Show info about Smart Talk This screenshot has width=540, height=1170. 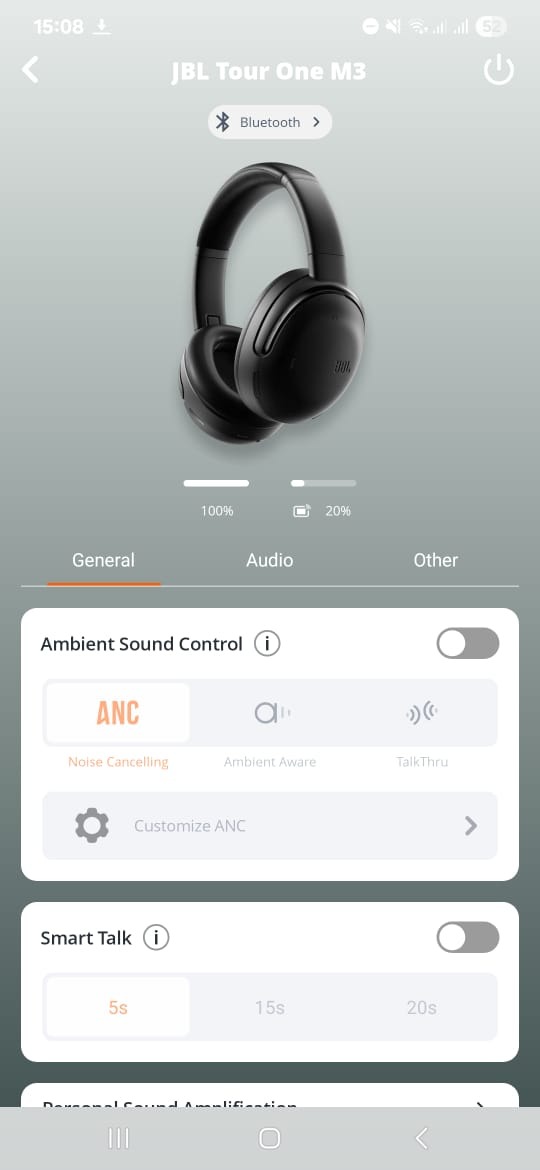tap(156, 937)
